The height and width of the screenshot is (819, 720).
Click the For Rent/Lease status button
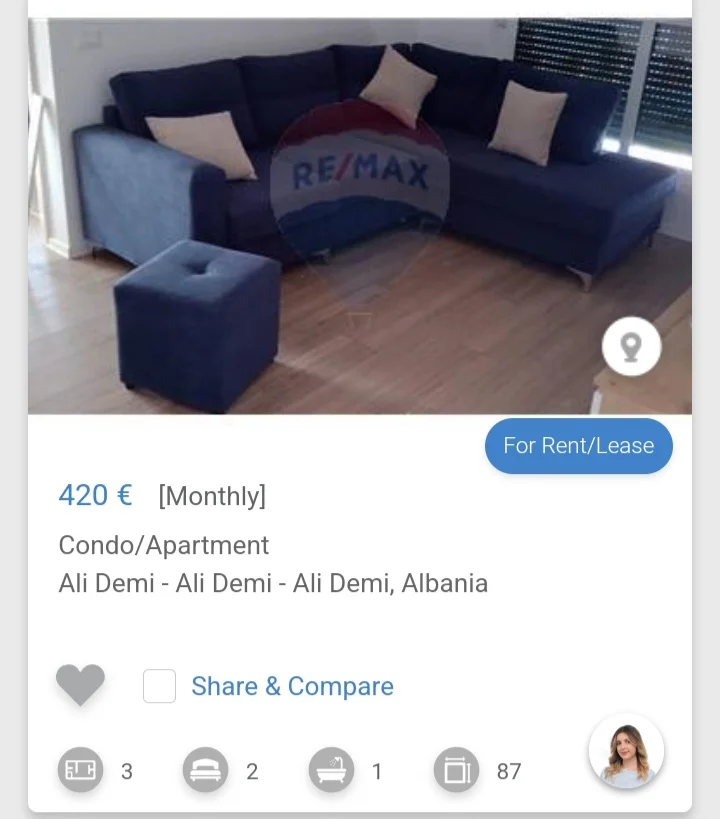(578, 446)
